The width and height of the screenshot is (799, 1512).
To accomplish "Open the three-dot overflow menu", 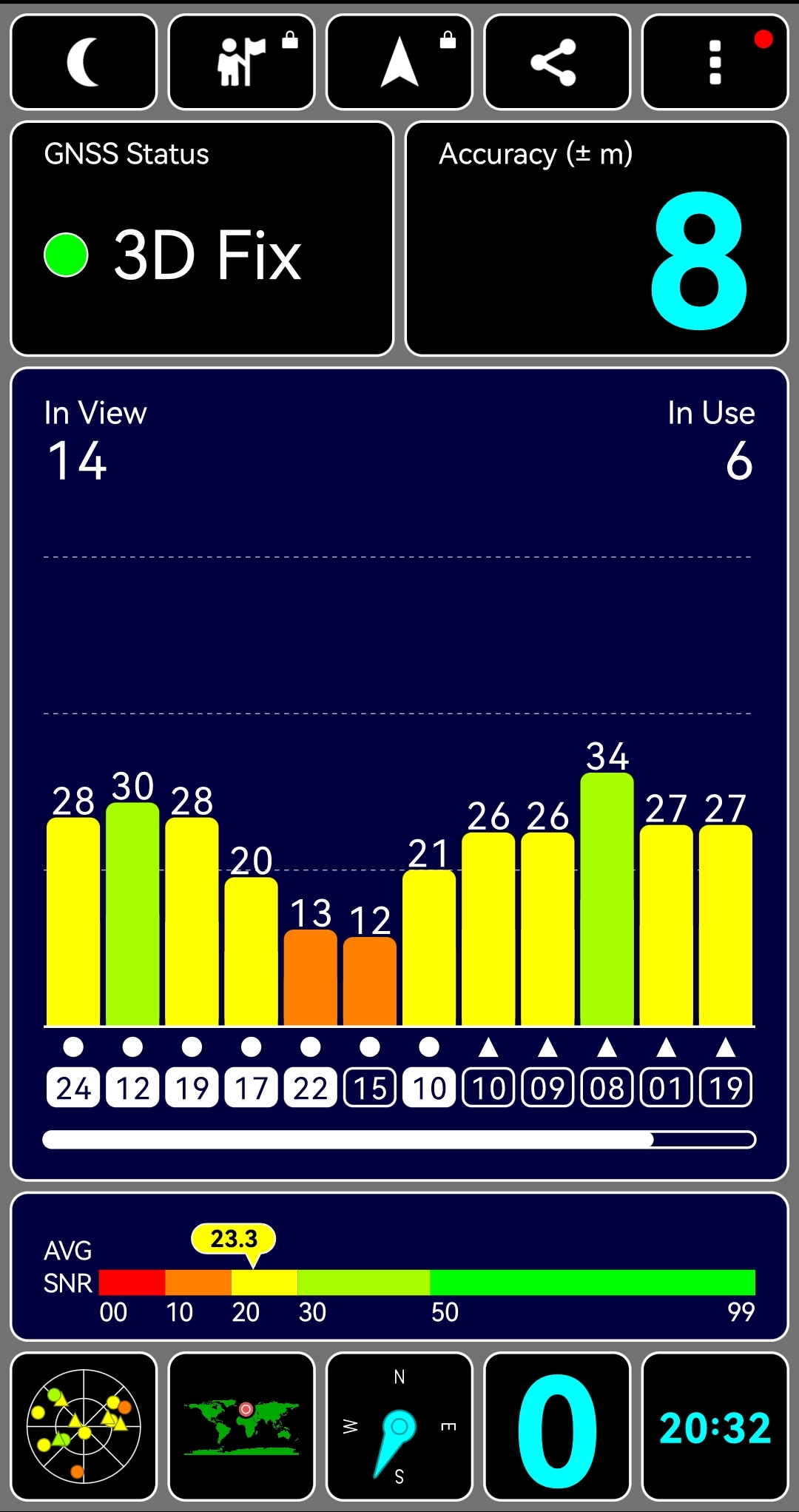I will (715, 62).
